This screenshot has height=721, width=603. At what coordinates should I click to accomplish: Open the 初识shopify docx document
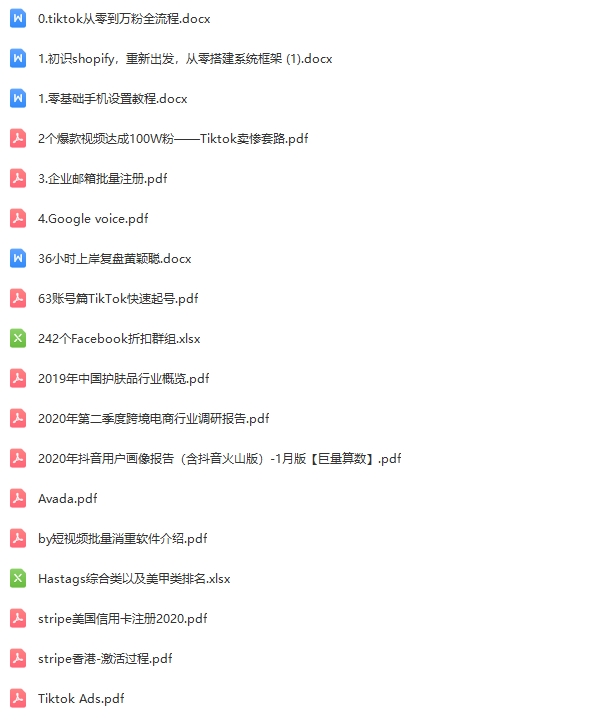pos(184,59)
